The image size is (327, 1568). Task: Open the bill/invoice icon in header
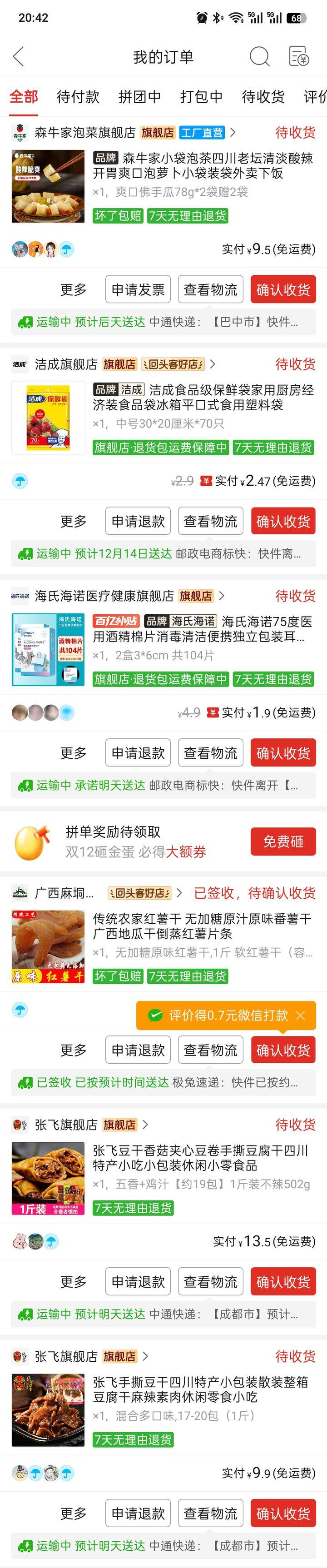tap(298, 57)
